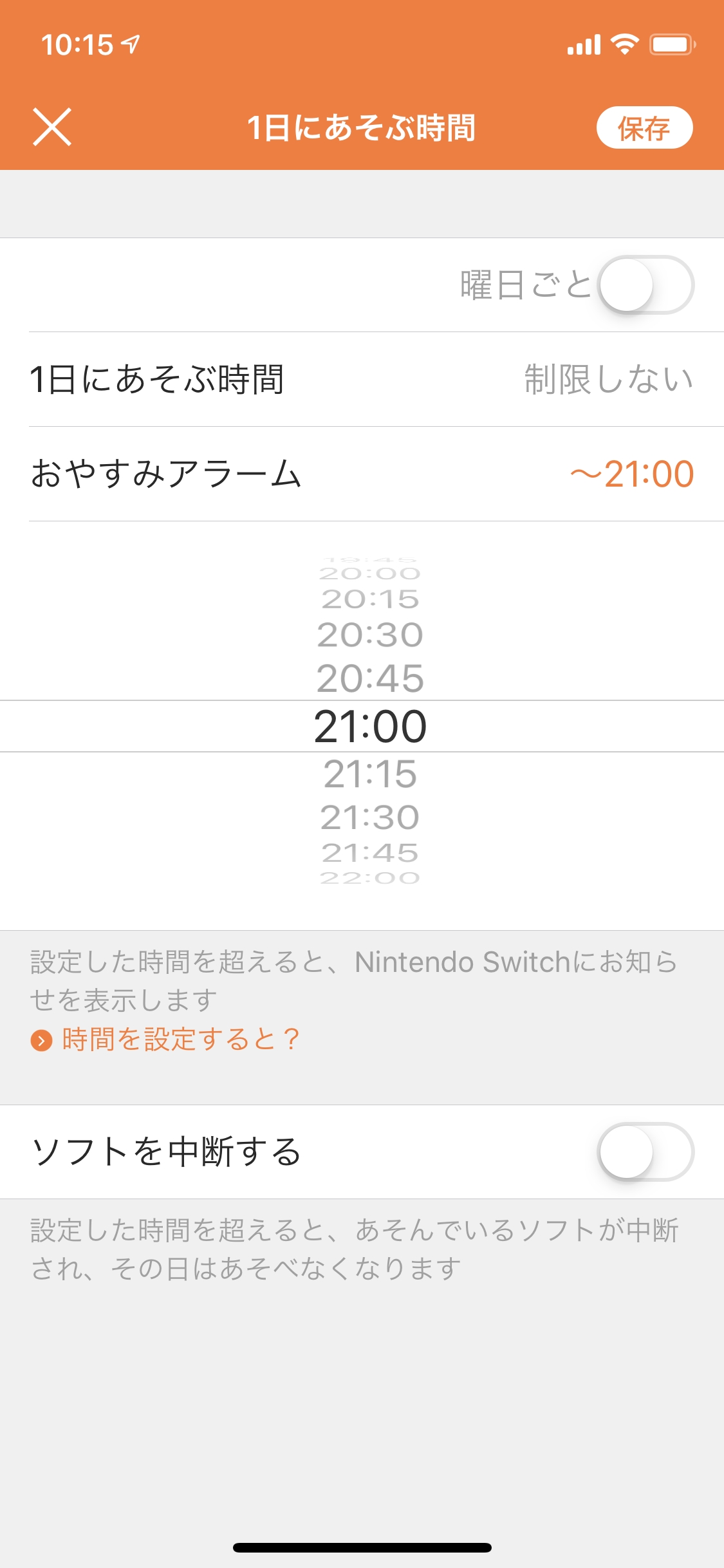The width and height of the screenshot is (724, 1568).
Task: Select 20:45 in the time picker
Action: point(370,678)
